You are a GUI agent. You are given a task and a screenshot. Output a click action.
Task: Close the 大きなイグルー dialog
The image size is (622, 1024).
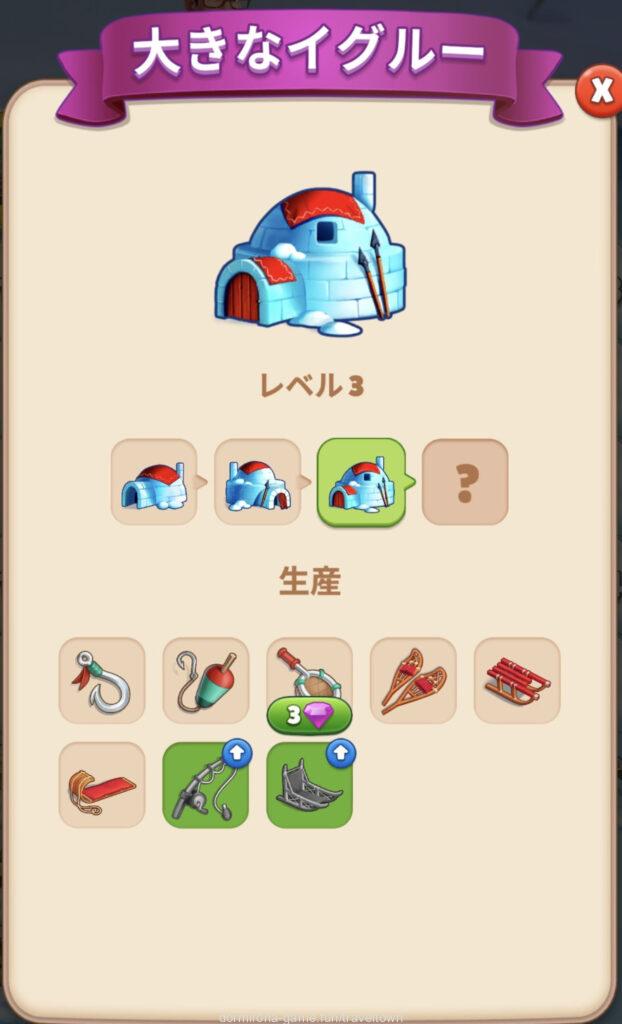coord(600,92)
